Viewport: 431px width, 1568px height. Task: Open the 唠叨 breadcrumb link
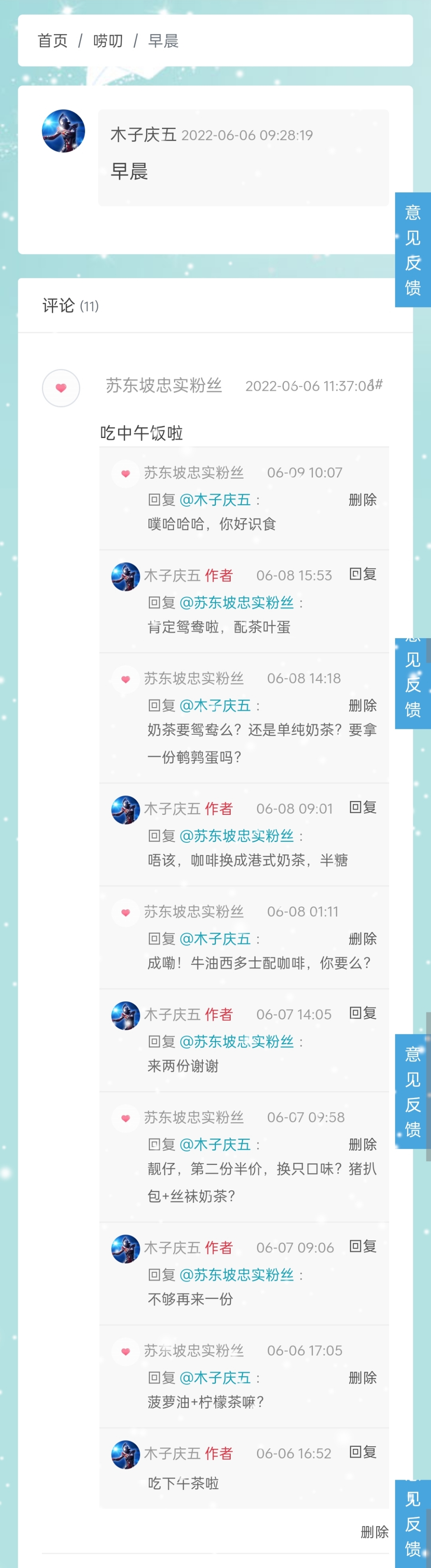(x=108, y=41)
